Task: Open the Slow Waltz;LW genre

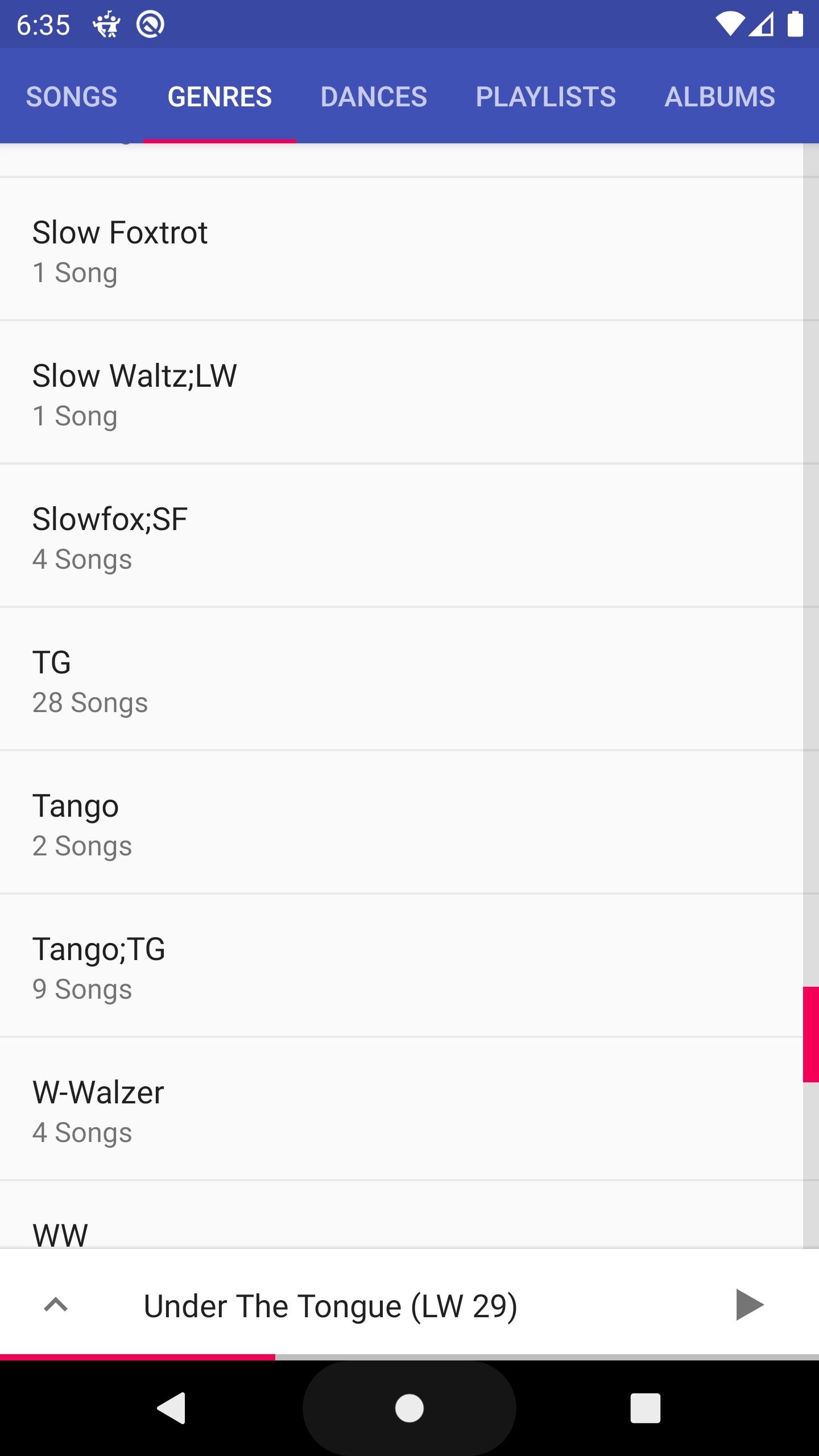Action: coord(401,393)
